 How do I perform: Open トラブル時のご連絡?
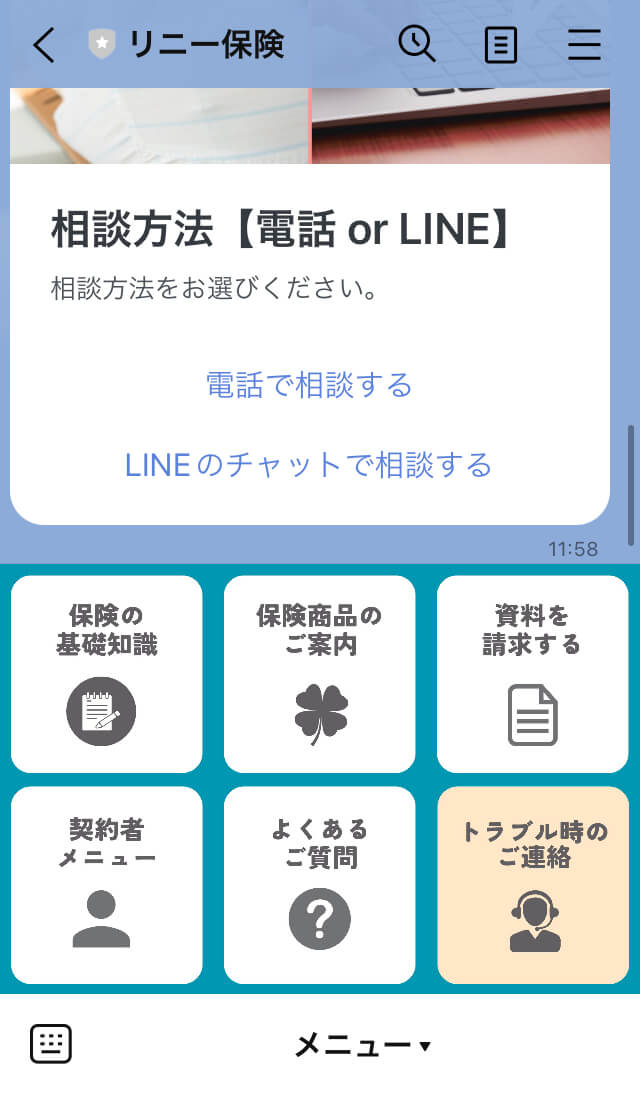click(x=532, y=885)
